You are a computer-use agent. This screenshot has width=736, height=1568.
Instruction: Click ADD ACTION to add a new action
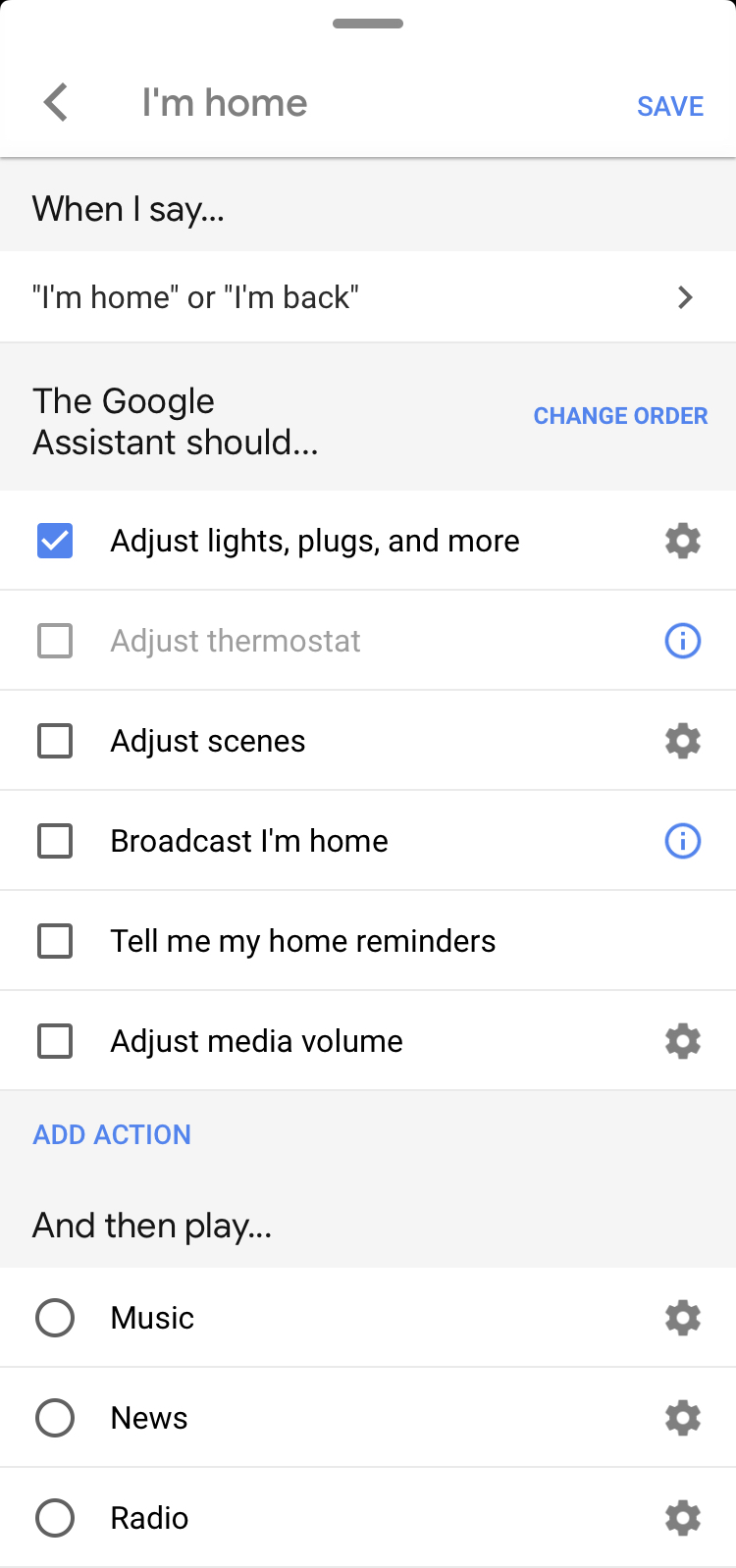(112, 1134)
